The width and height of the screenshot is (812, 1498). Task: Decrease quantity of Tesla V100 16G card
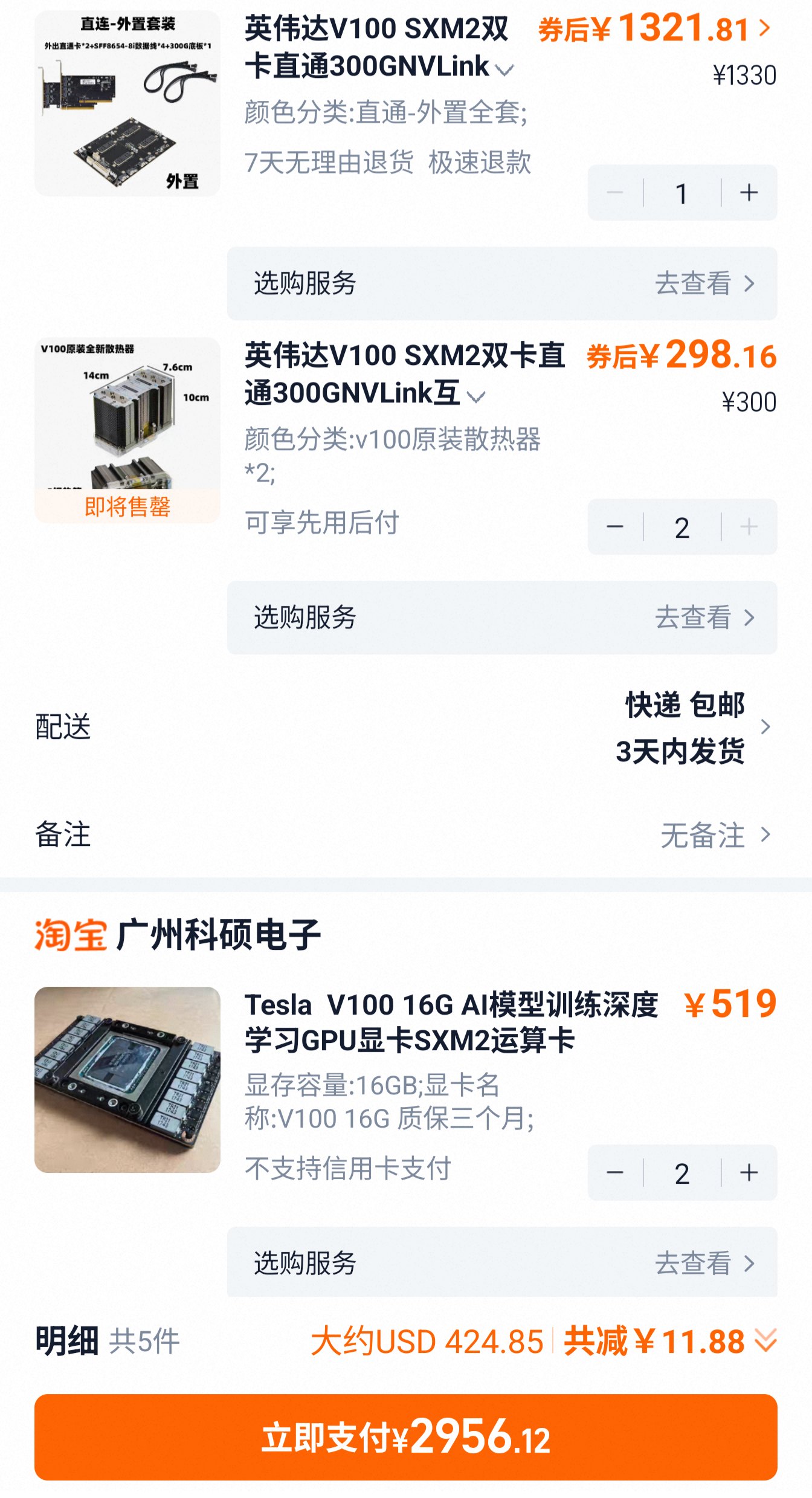615,1173
